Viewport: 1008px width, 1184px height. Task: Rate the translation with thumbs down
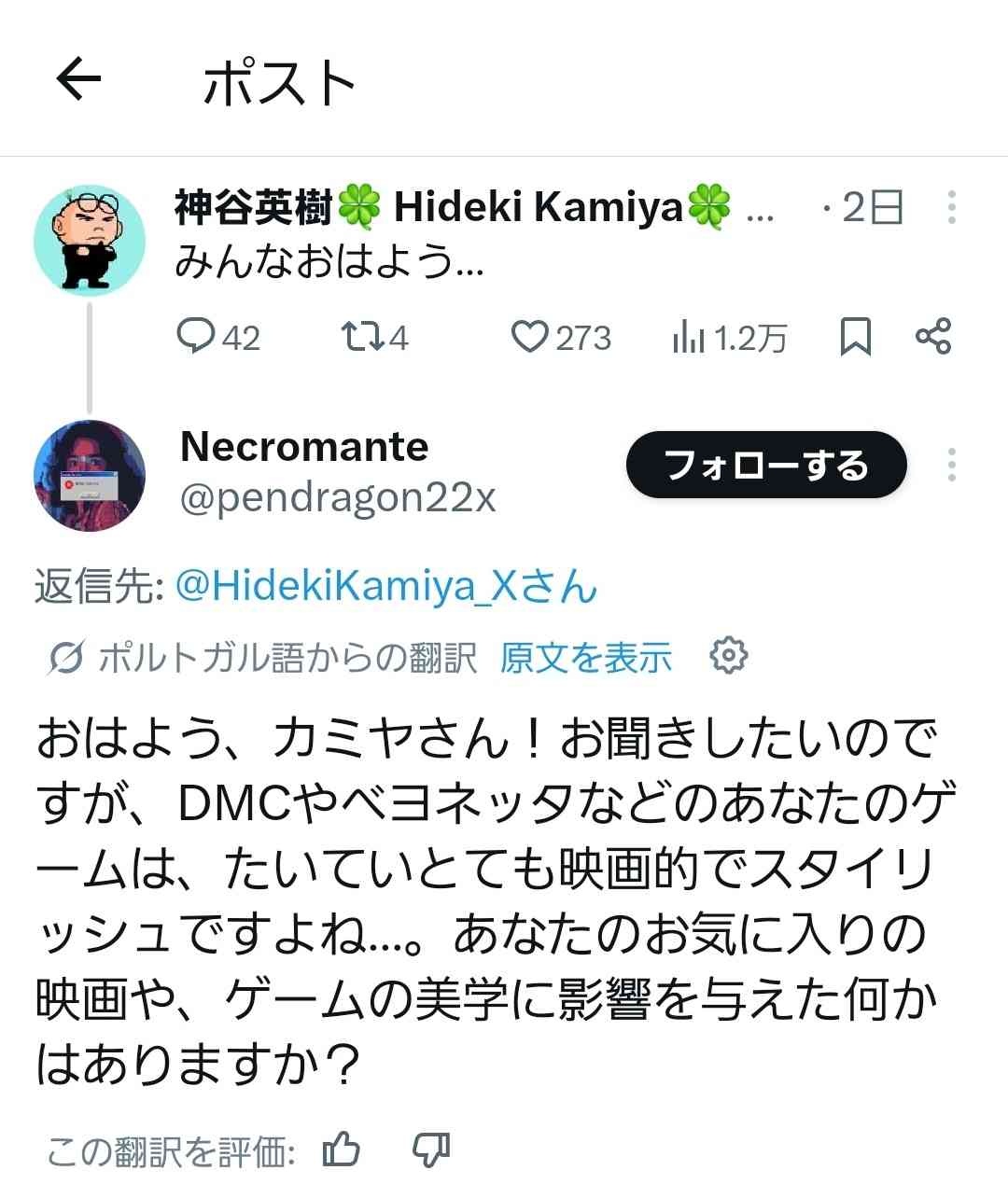(x=431, y=1150)
